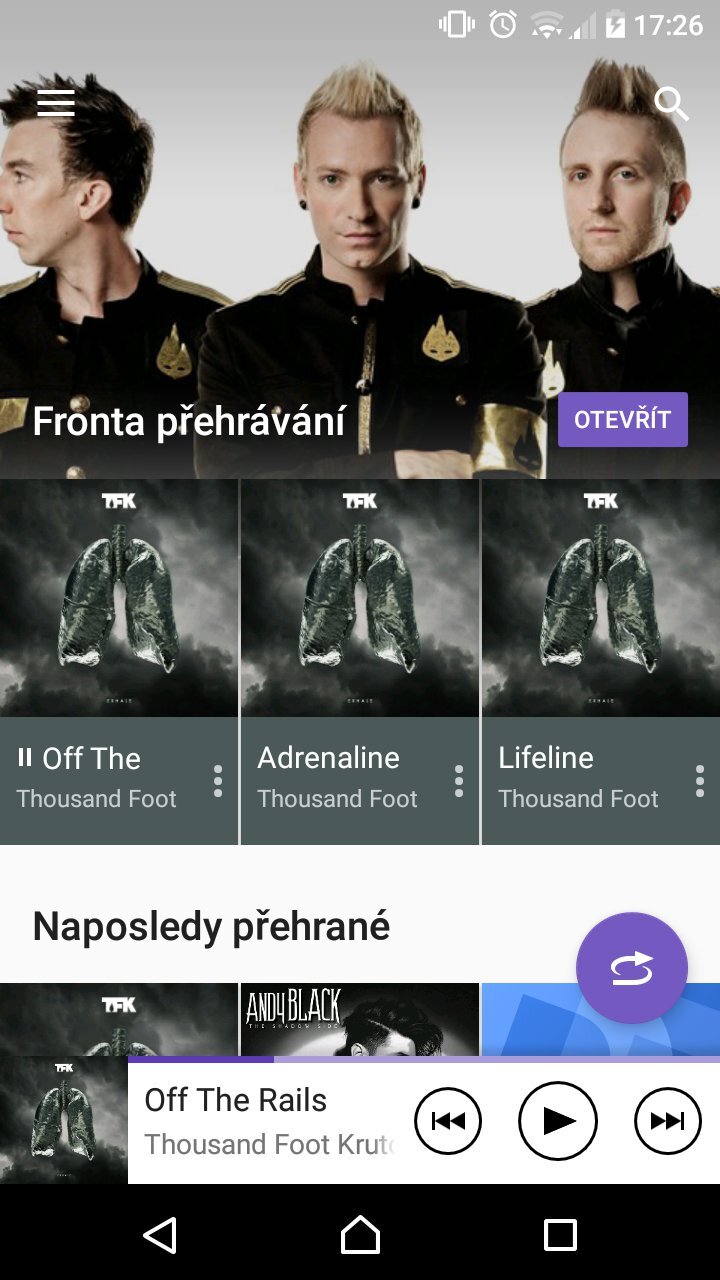Skip to the previous track
Viewport: 720px width, 1280px height.
tap(448, 1121)
